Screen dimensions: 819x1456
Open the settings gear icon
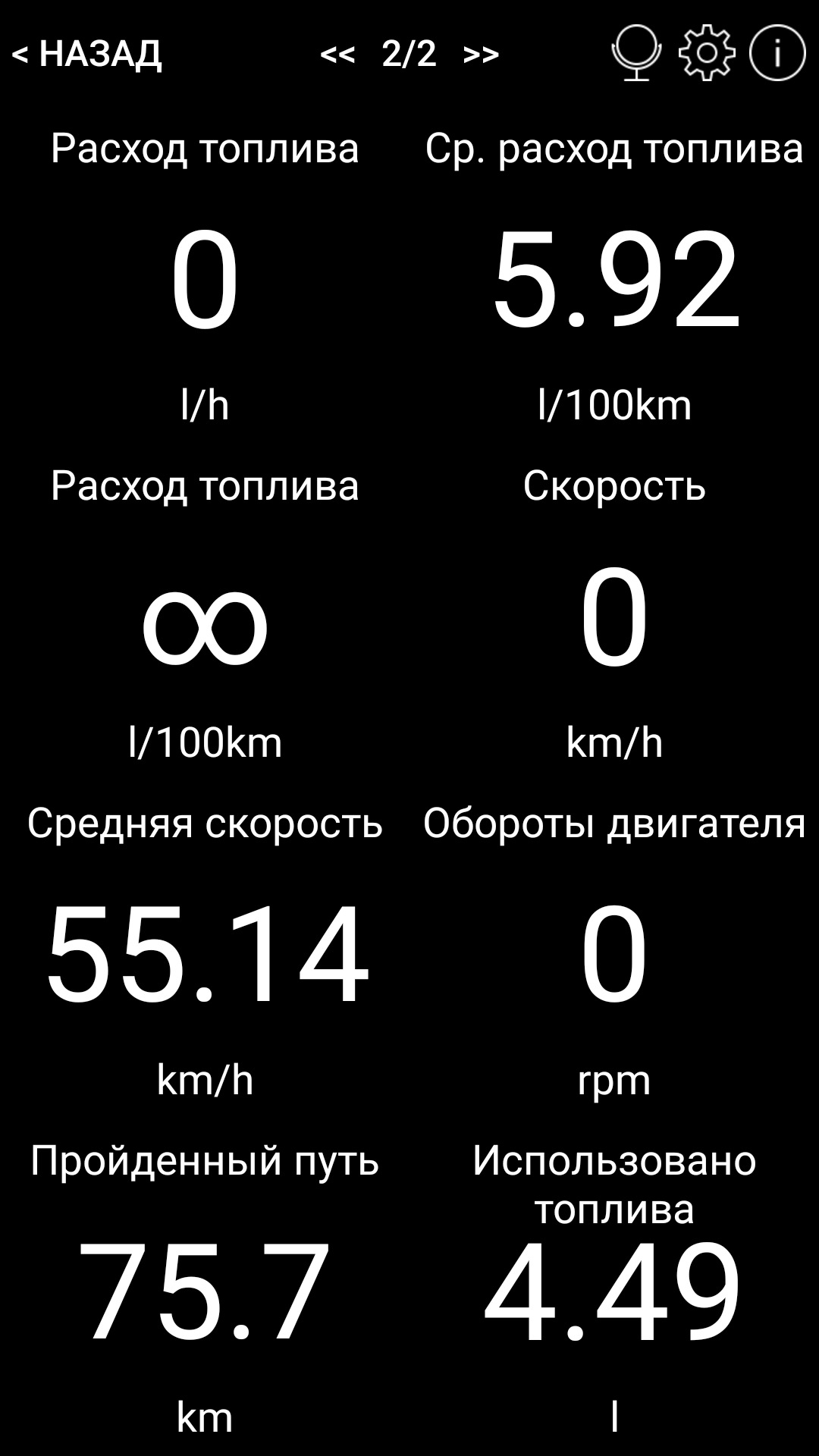pyautogui.click(x=707, y=53)
